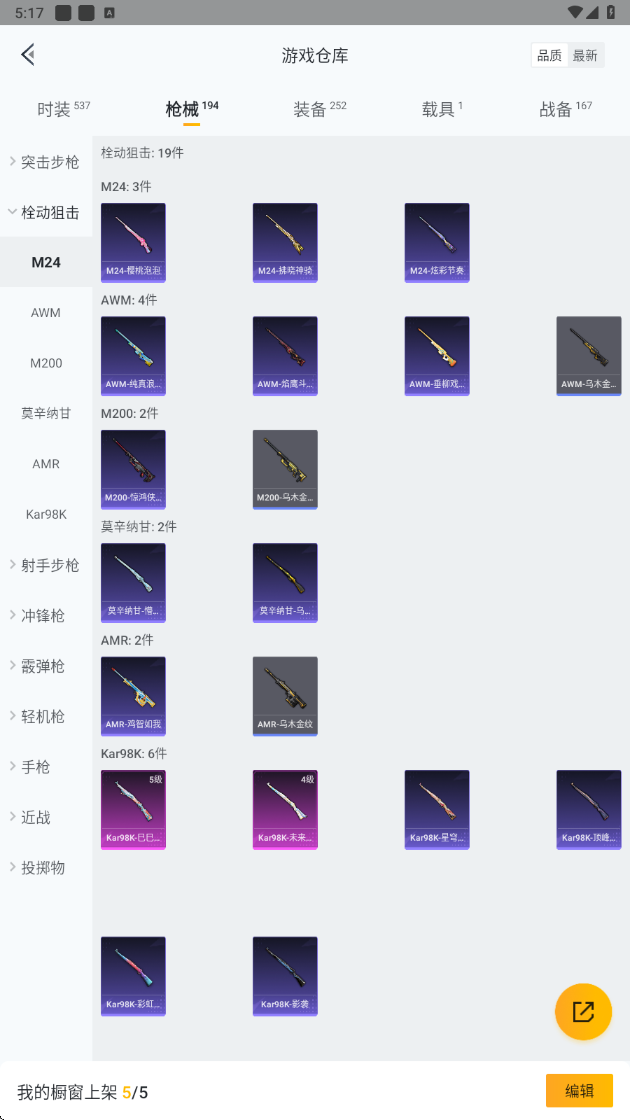
Task: Tap the 编辑 button
Action: click(579, 1091)
